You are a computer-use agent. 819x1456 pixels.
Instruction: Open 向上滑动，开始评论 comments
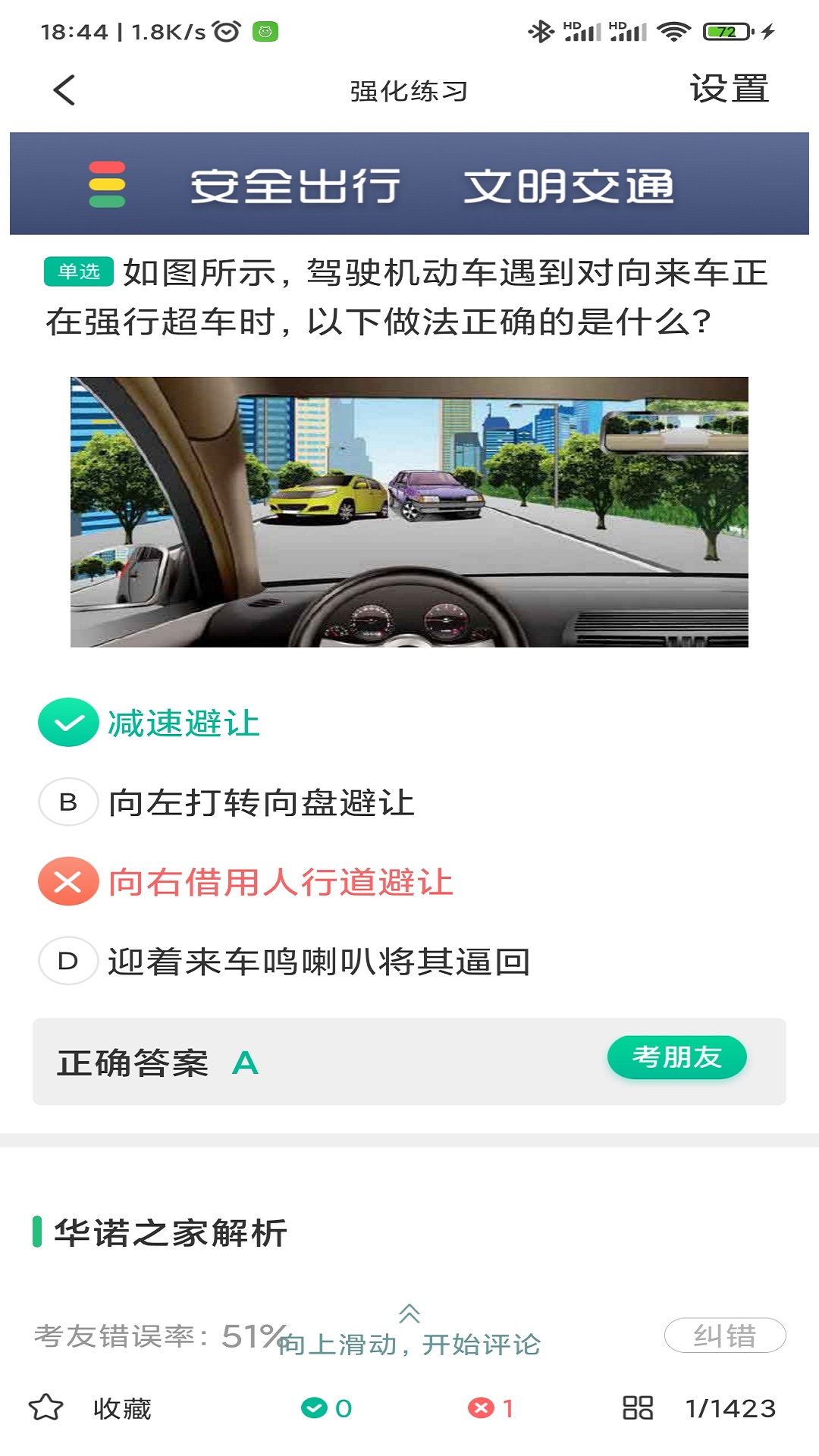[409, 1335]
